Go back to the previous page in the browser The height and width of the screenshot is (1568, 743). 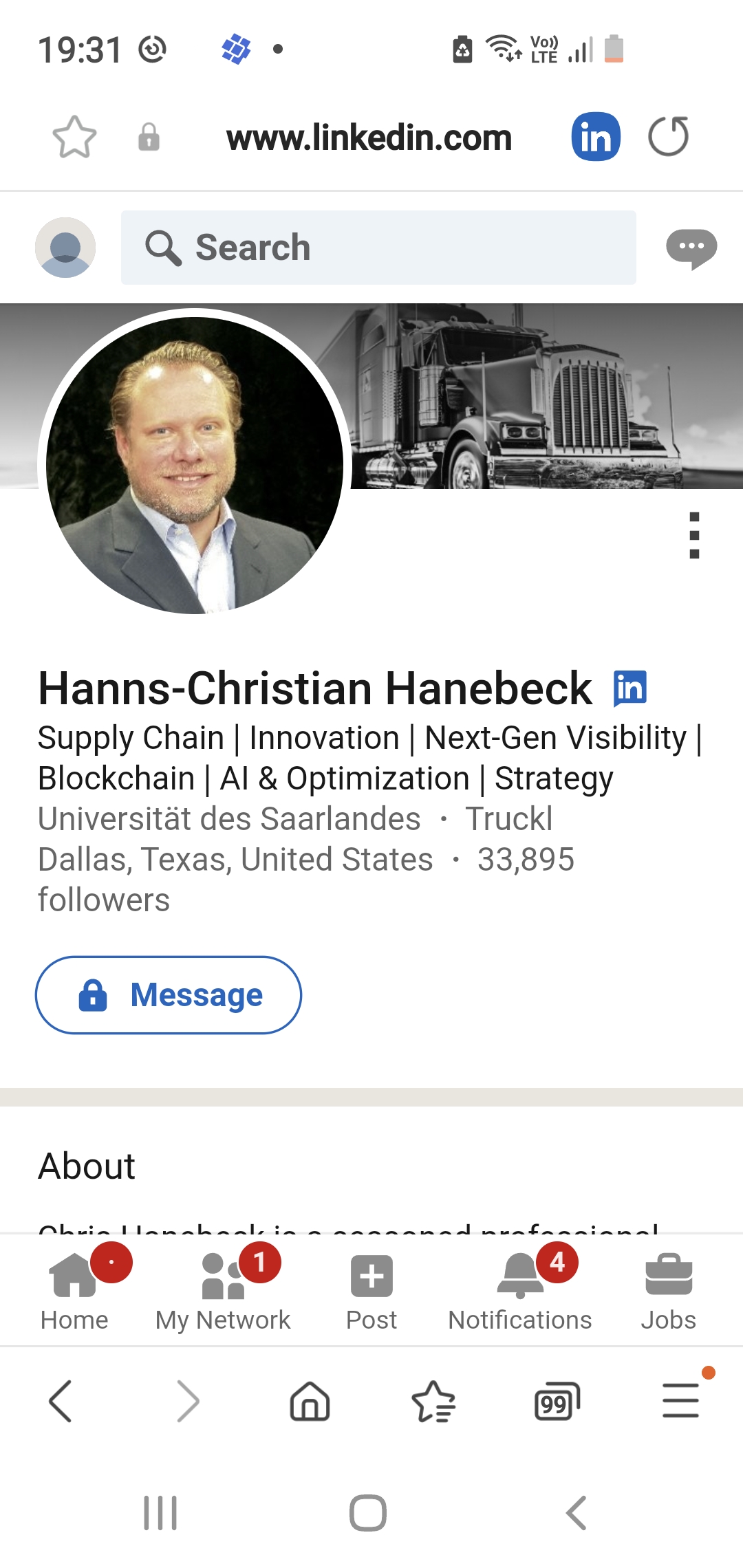pyautogui.click(x=61, y=1401)
